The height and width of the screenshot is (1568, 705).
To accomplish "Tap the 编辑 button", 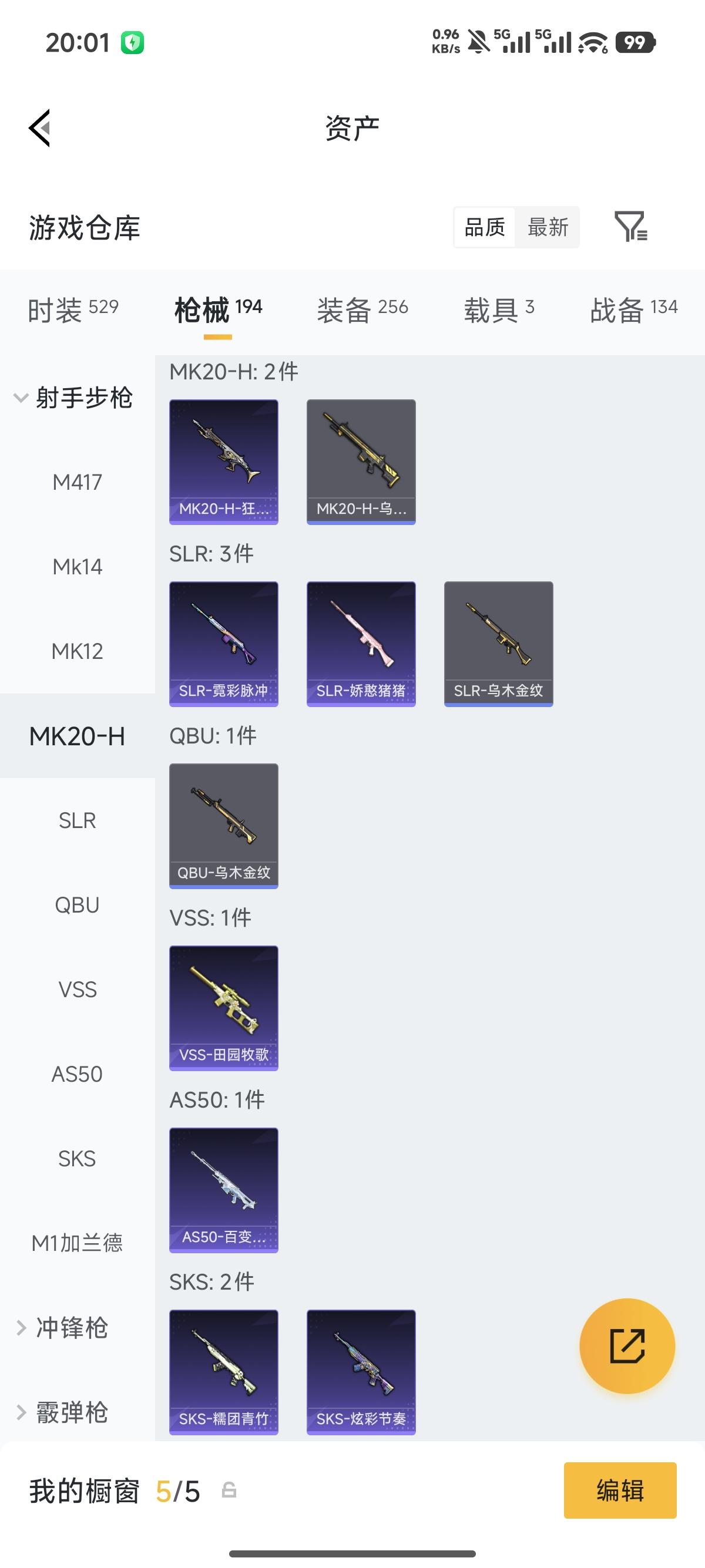I will click(x=620, y=1490).
